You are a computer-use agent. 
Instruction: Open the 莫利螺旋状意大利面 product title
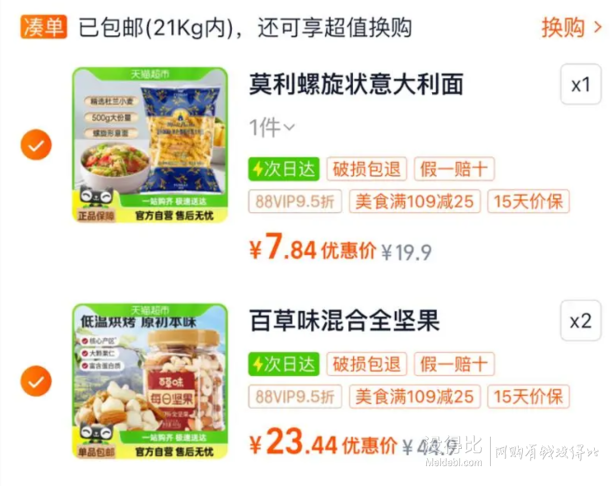tap(356, 85)
